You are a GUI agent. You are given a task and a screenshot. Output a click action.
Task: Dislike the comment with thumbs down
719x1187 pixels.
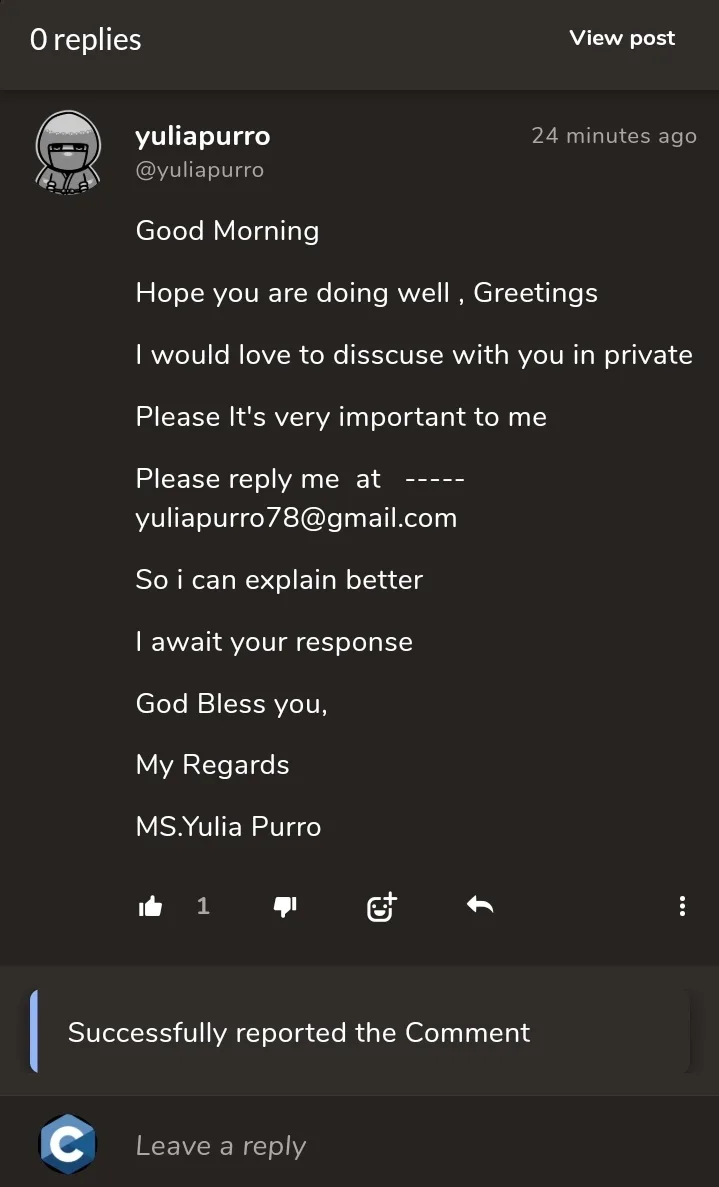click(285, 906)
